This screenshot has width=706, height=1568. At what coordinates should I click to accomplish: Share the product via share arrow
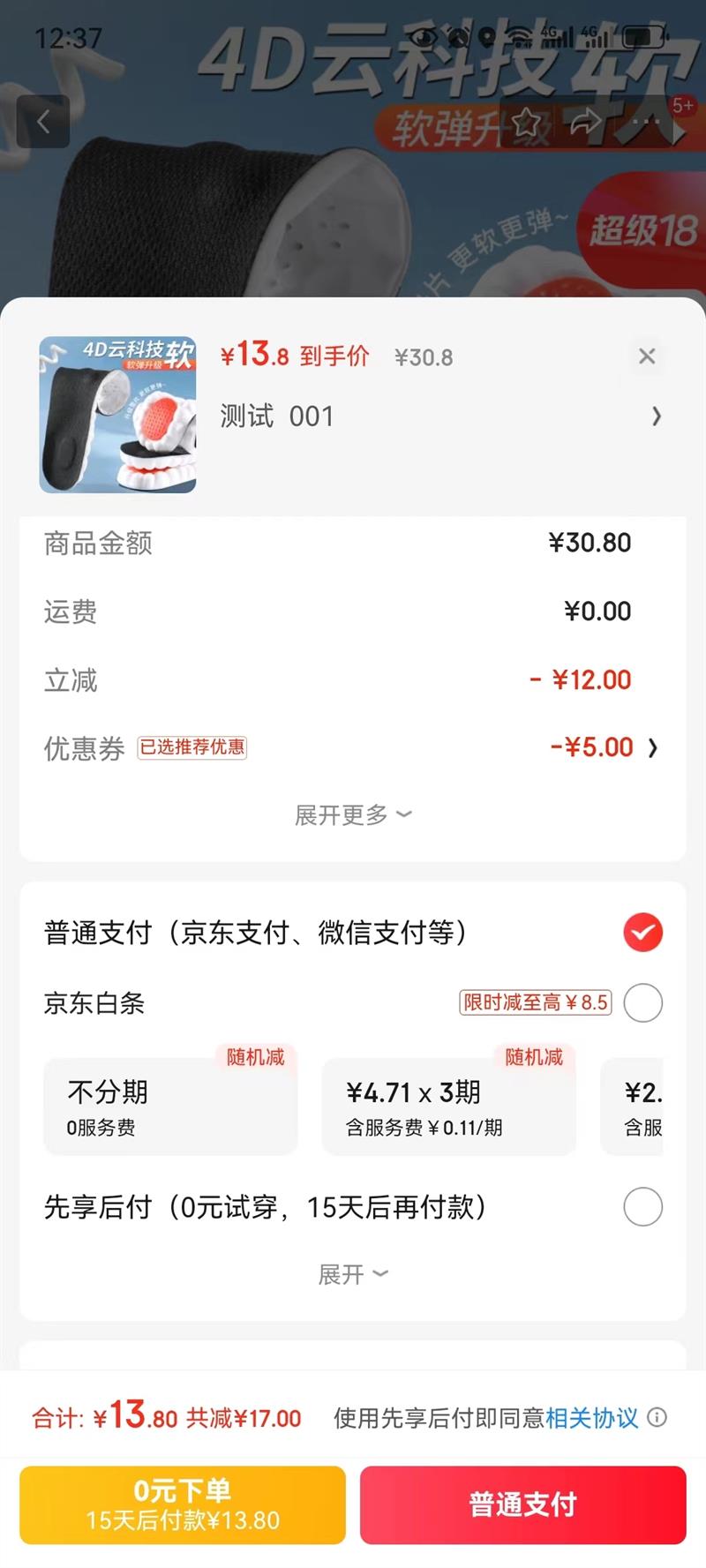584,122
